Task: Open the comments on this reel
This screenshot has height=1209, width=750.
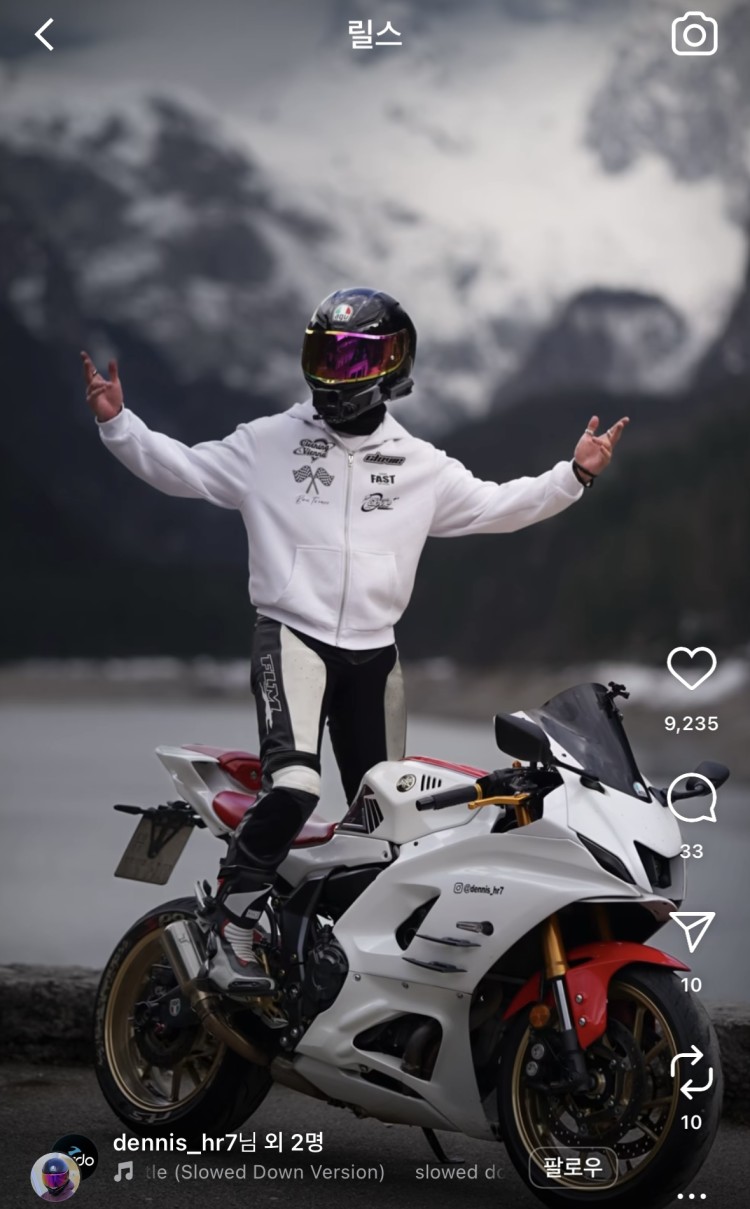Action: click(692, 797)
